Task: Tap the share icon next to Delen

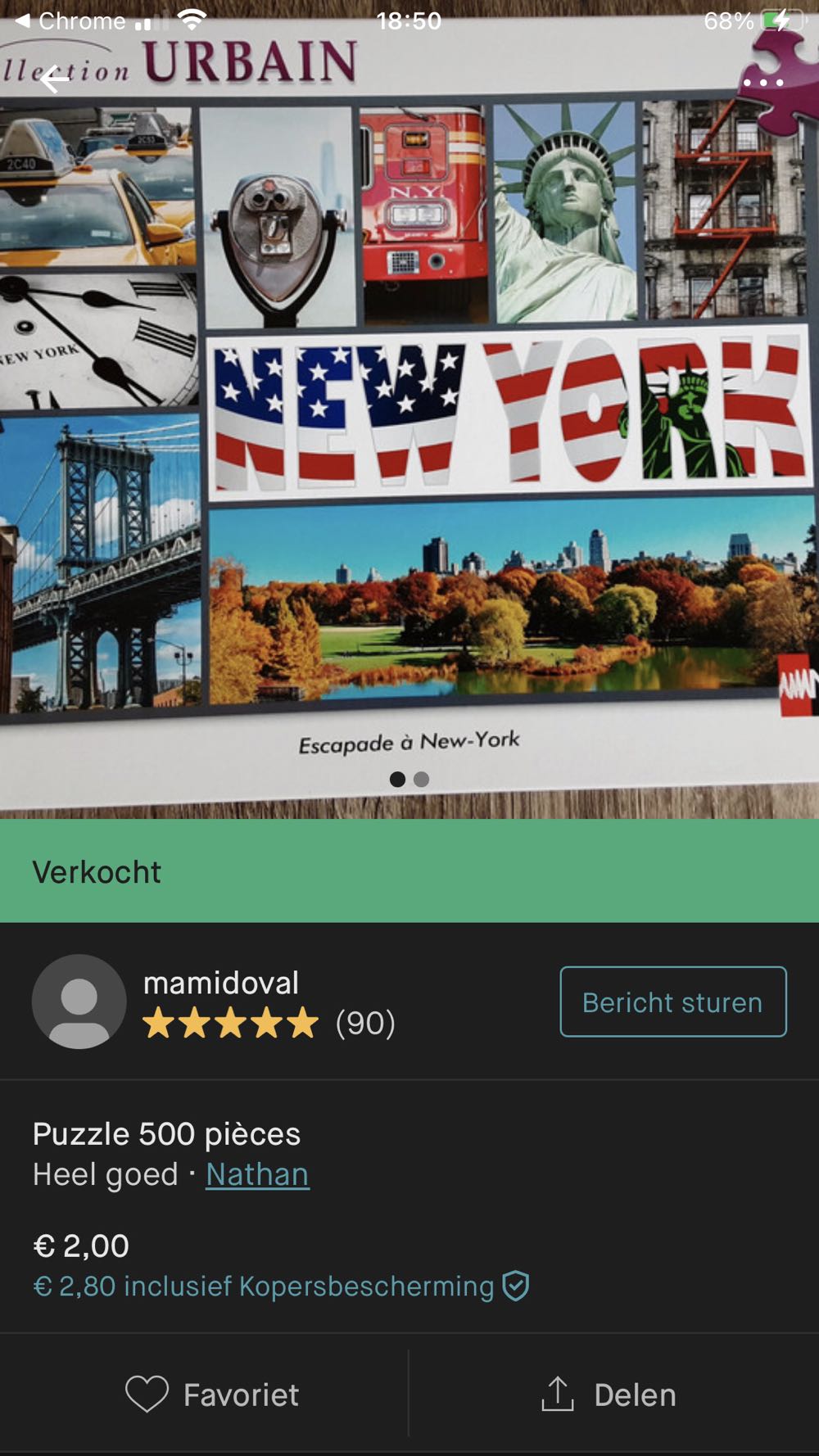Action: (559, 1392)
